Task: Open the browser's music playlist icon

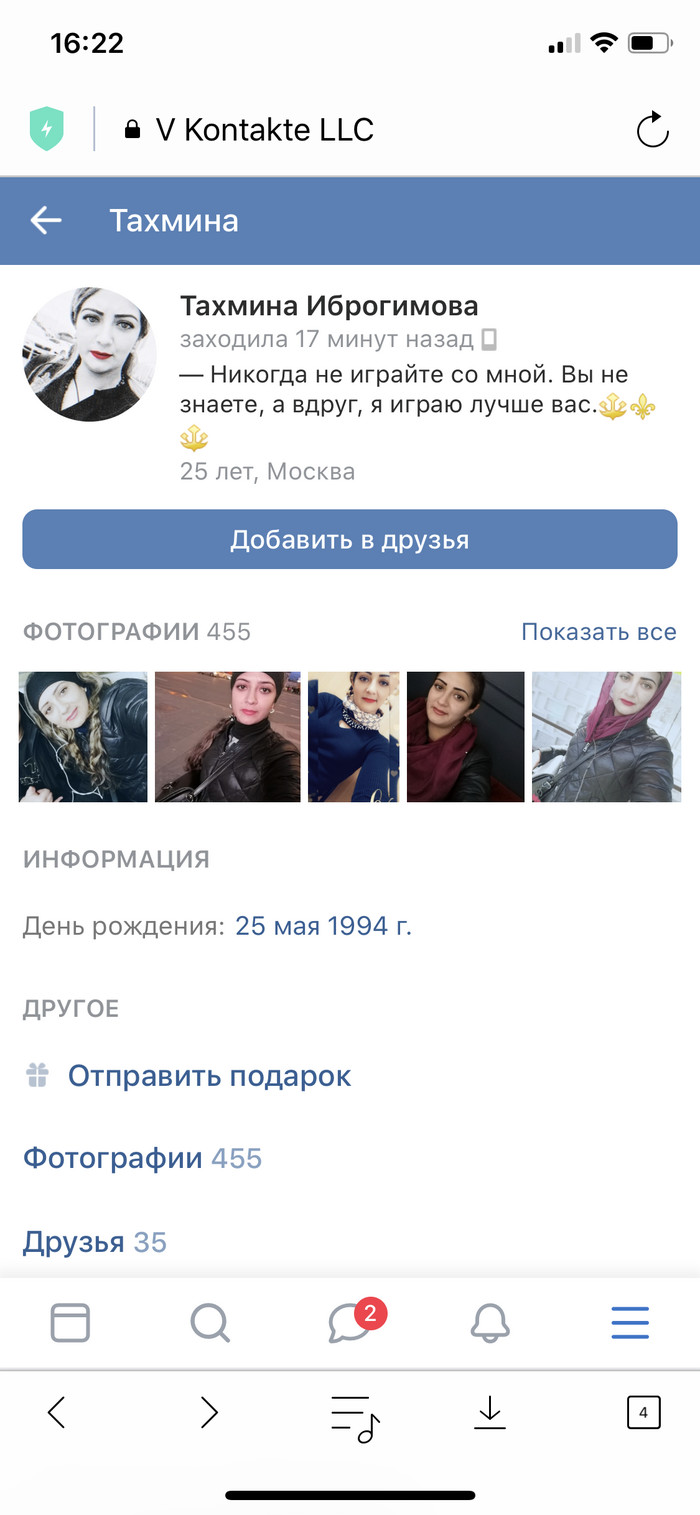Action: pyautogui.click(x=355, y=1414)
